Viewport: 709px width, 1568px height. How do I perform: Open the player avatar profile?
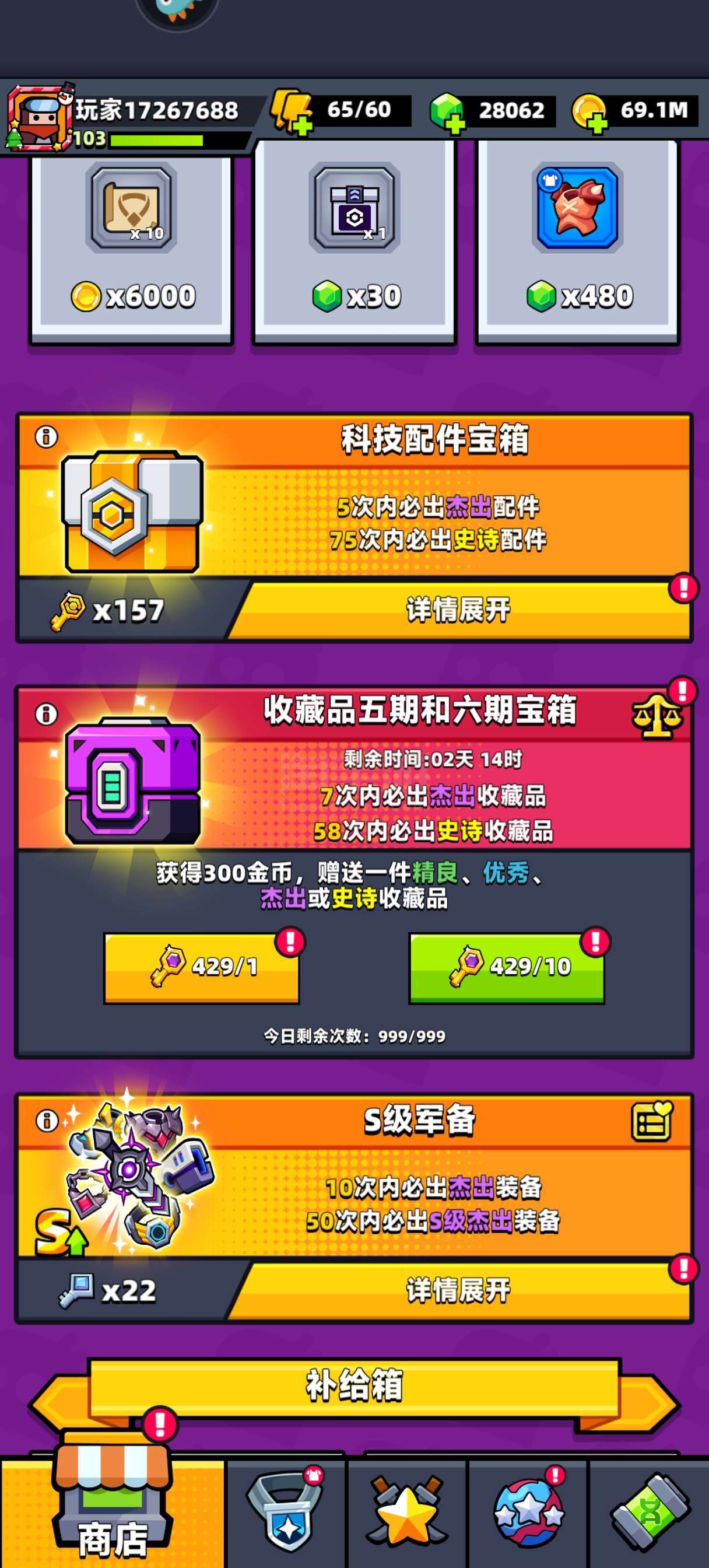(38, 117)
